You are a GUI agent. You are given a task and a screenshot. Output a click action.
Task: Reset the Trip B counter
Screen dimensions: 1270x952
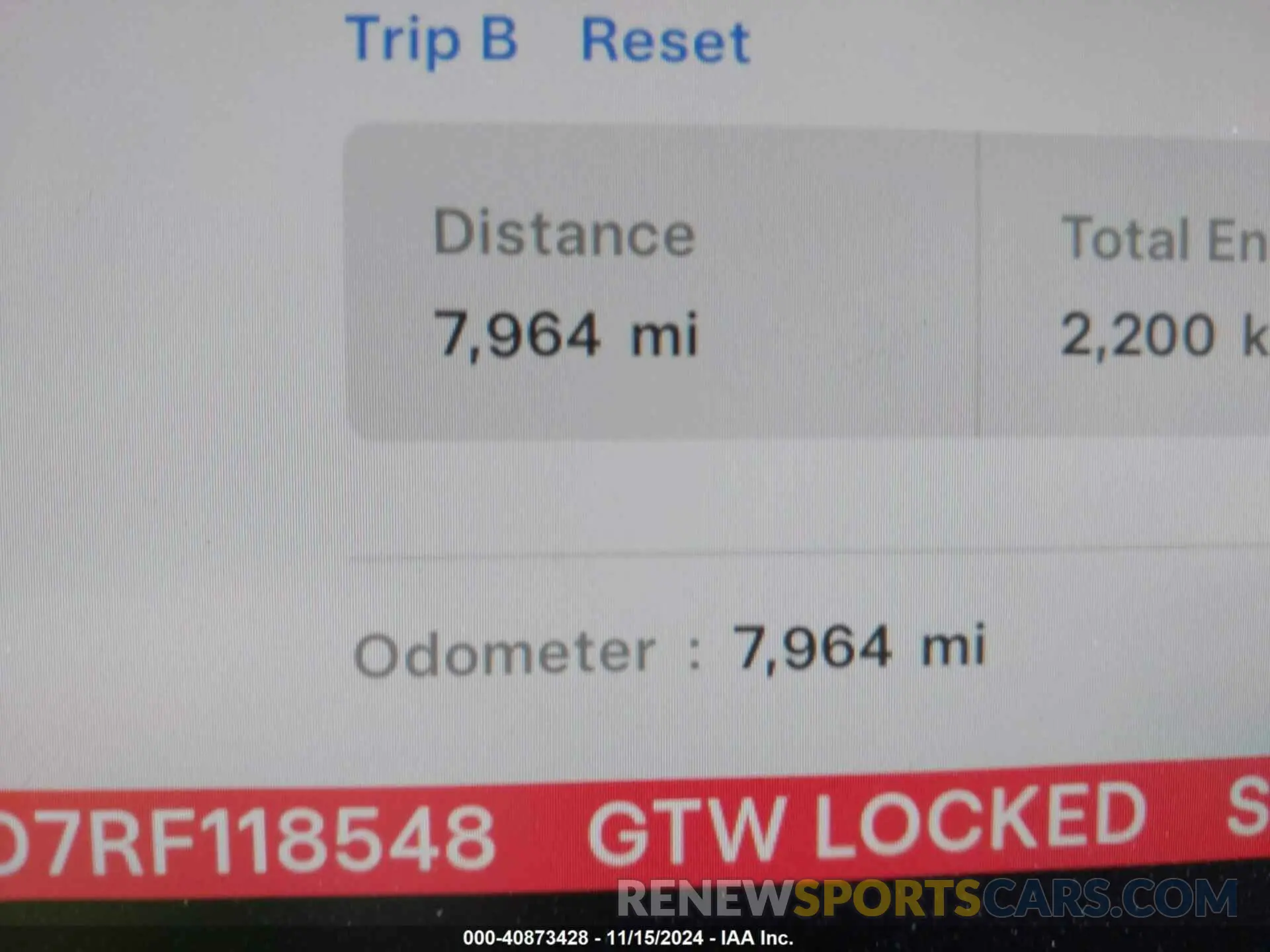pos(665,42)
